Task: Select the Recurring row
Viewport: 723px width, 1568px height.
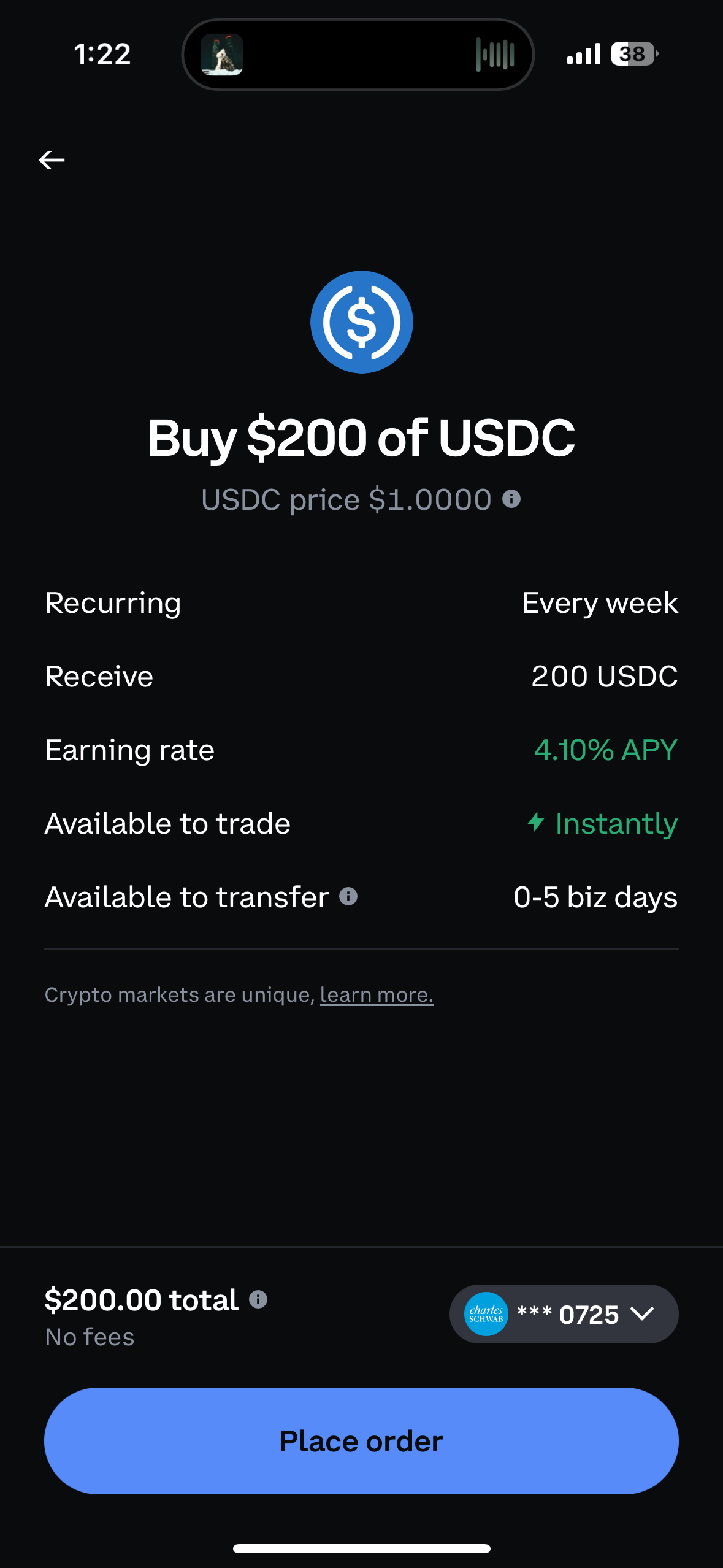Action: pos(112,602)
